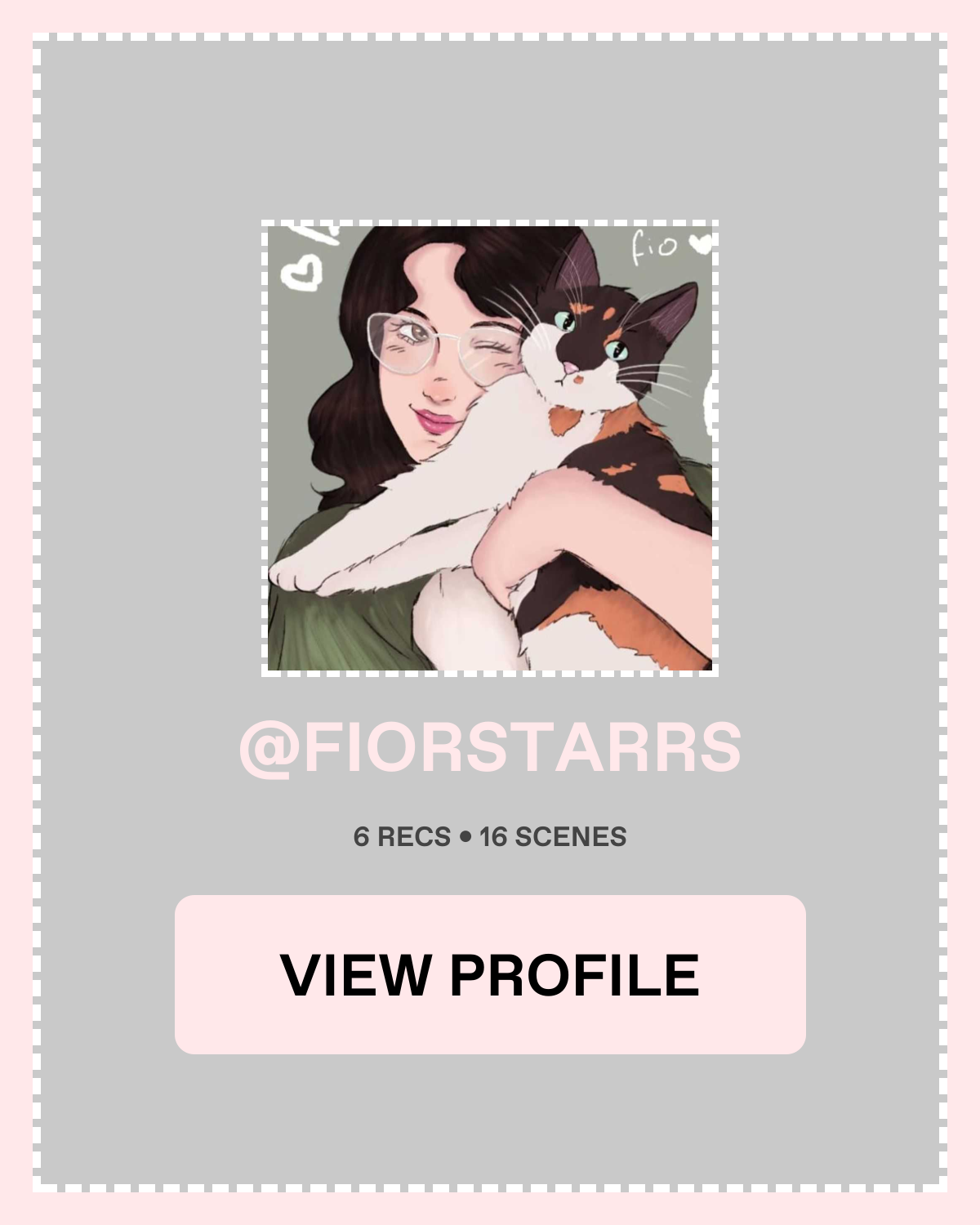Tap the View Profile button
This screenshot has width=980, height=1225.
point(490,974)
